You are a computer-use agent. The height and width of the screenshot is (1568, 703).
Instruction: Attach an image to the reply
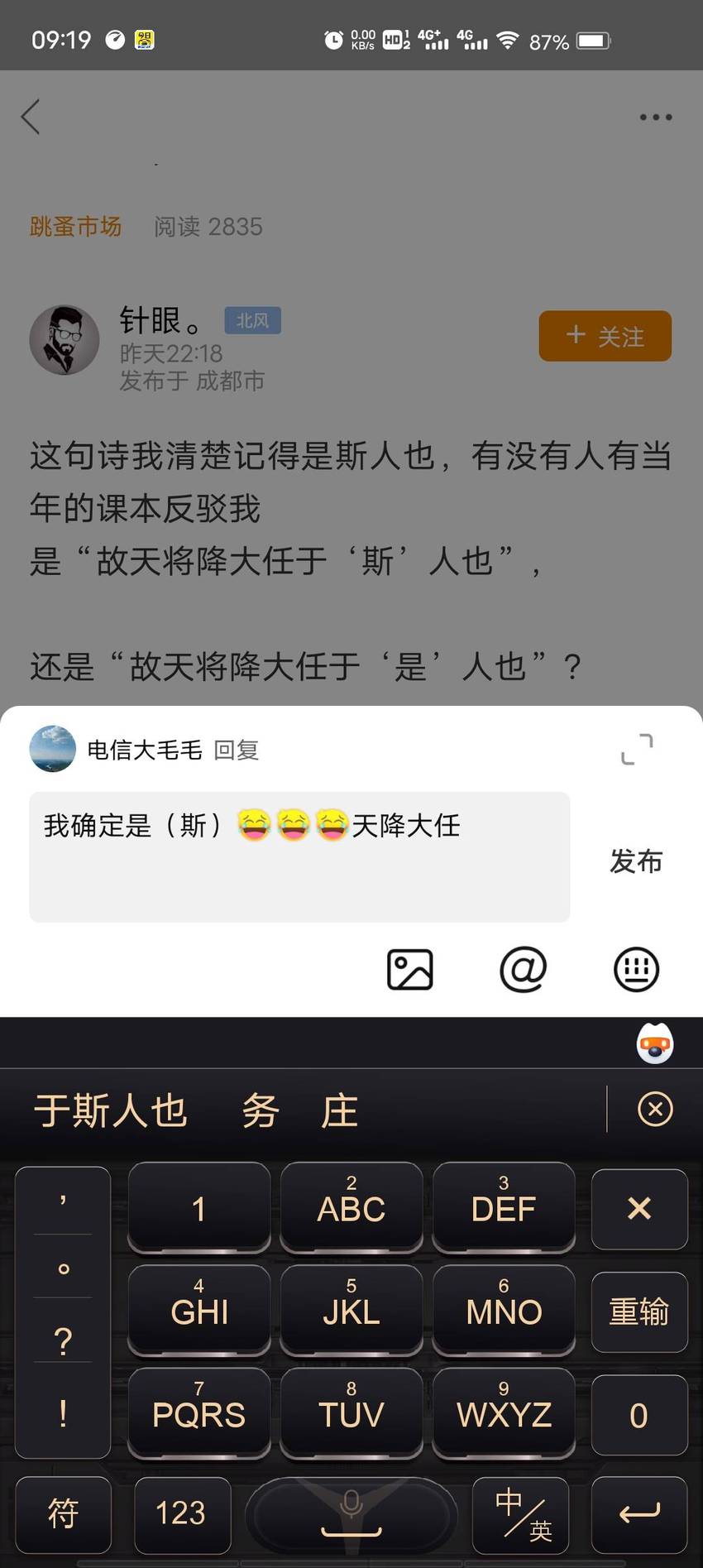[410, 969]
